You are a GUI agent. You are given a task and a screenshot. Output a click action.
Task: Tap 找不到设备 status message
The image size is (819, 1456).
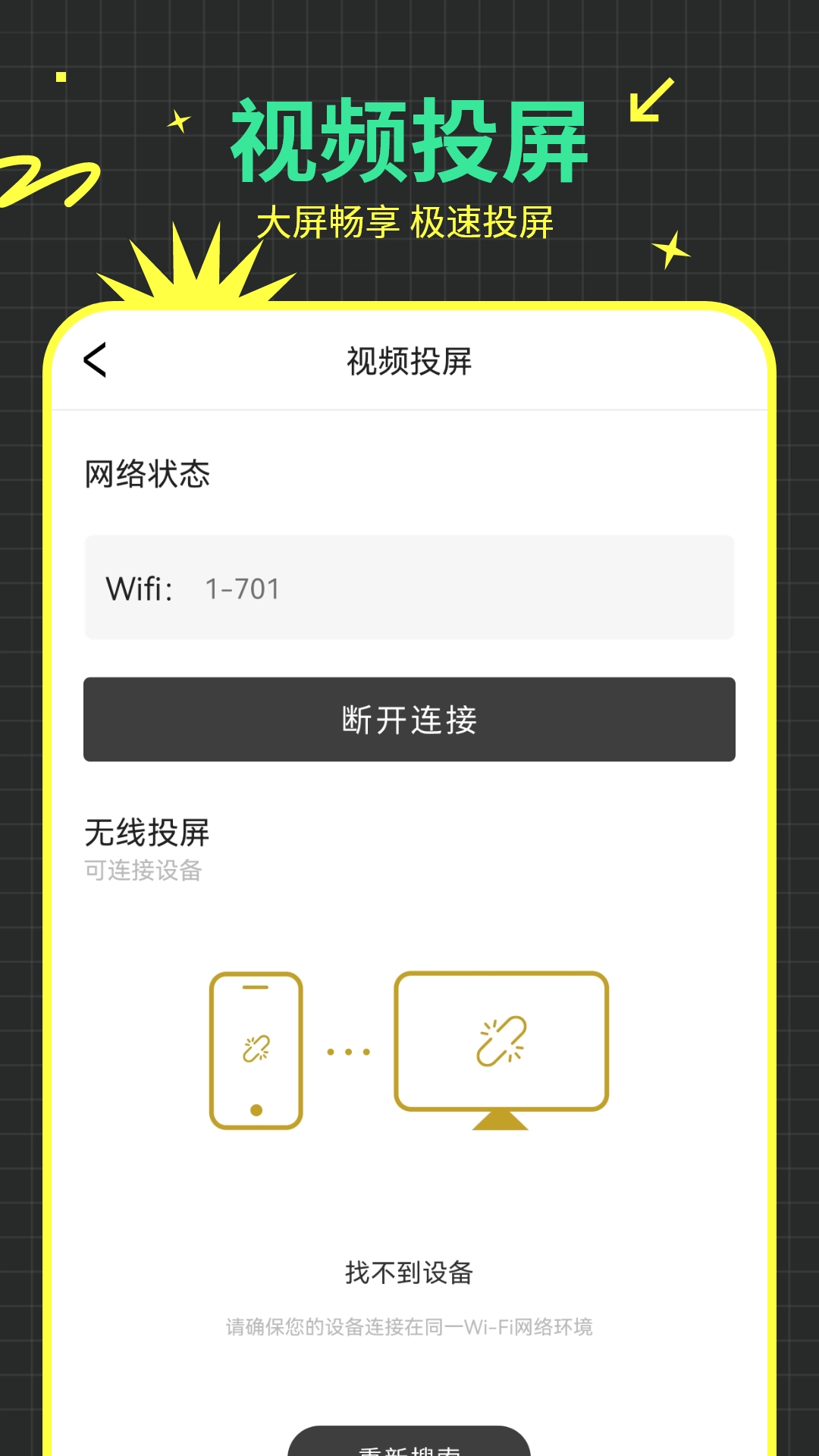click(409, 1274)
